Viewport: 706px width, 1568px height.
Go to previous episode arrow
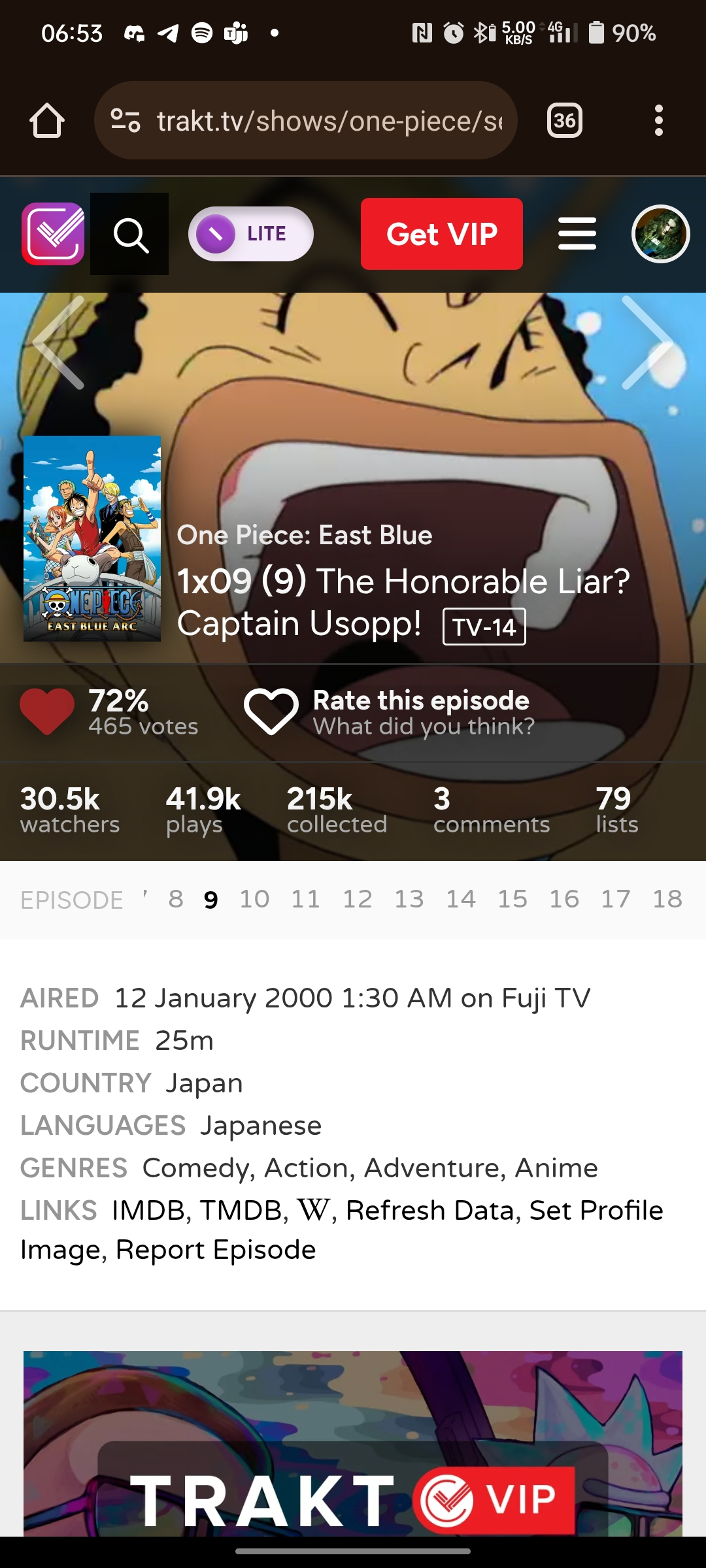coord(60,342)
